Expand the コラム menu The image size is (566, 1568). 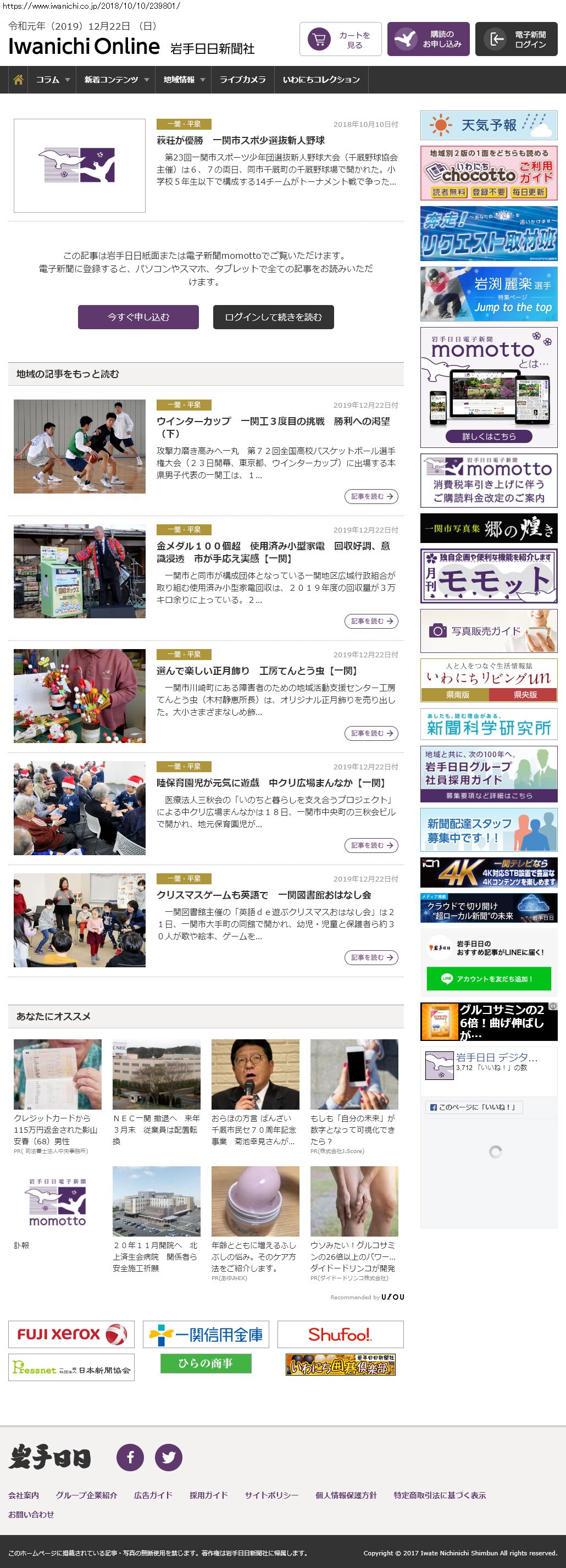coord(52,80)
